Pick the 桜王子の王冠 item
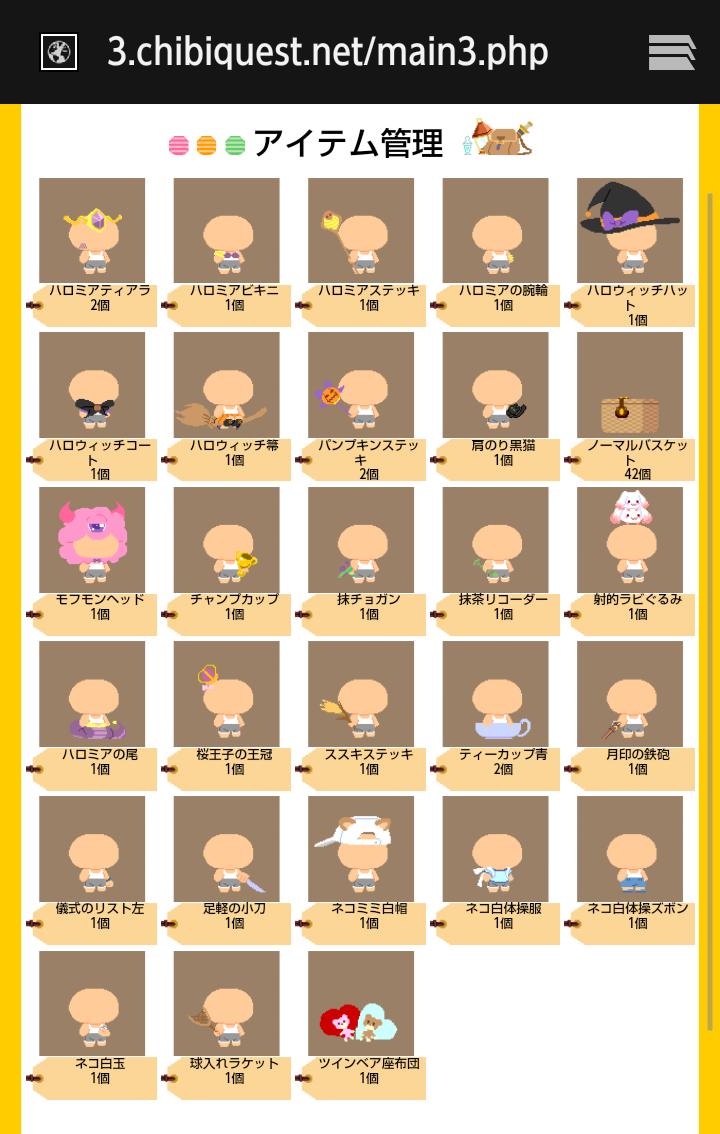 (226, 694)
